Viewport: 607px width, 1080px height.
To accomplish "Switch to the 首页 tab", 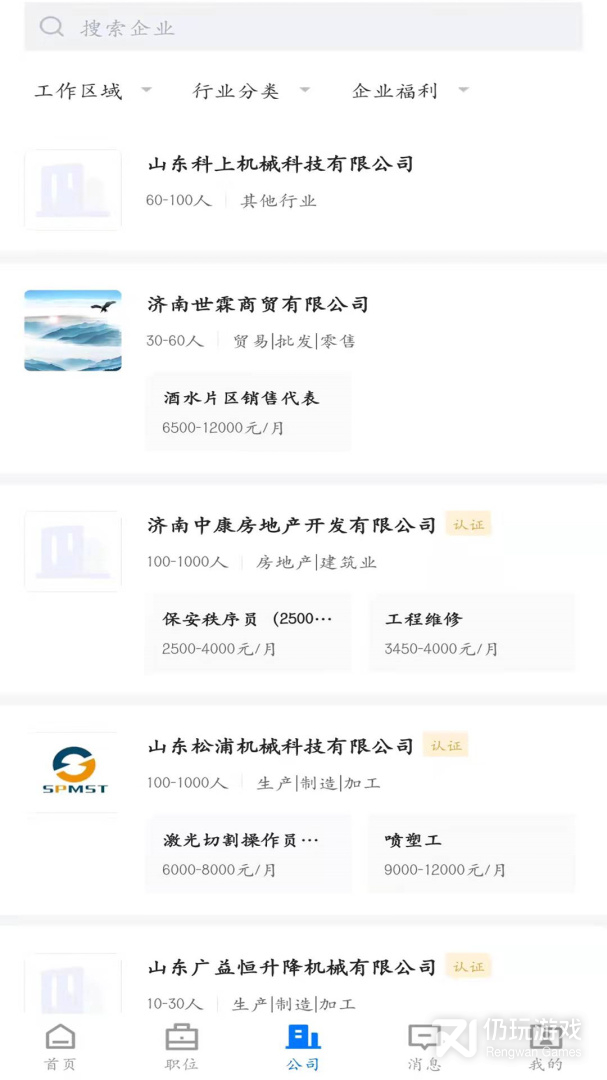I will tap(60, 1046).
